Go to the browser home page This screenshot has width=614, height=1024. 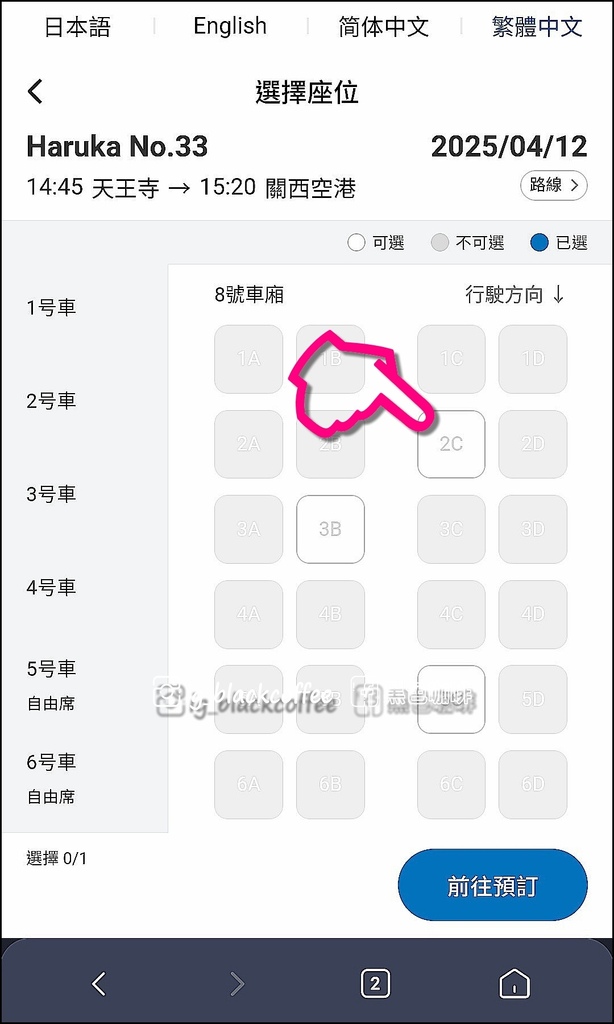[x=515, y=983]
